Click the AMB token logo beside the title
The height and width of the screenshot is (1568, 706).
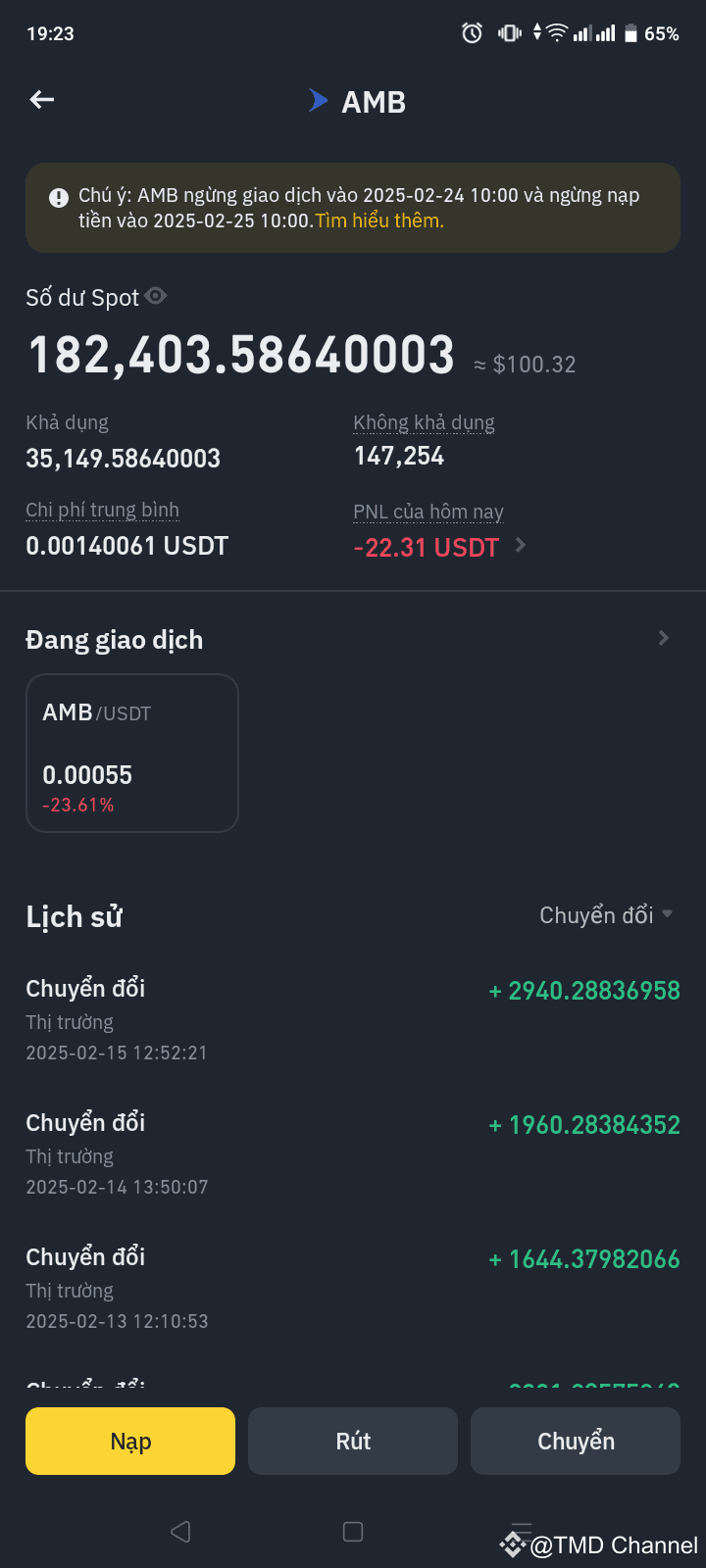click(316, 101)
